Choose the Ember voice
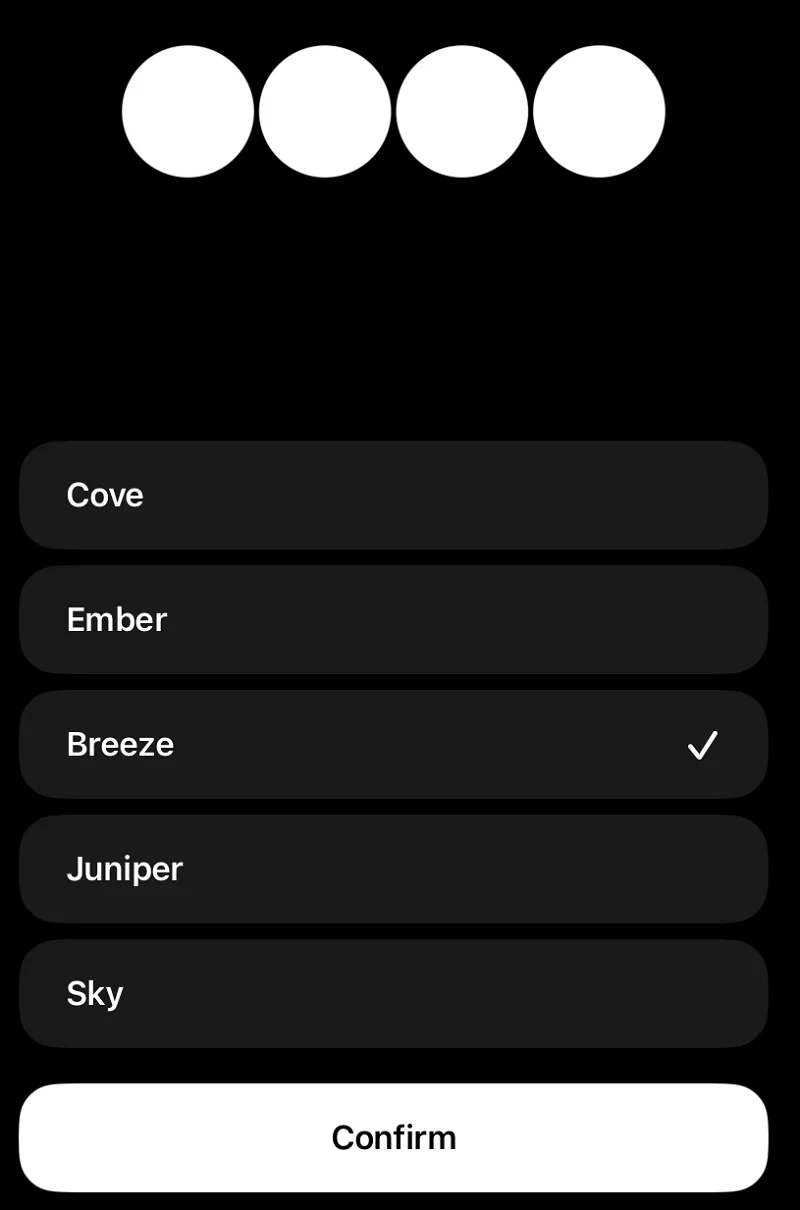800x1210 pixels. pyautogui.click(x=393, y=620)
